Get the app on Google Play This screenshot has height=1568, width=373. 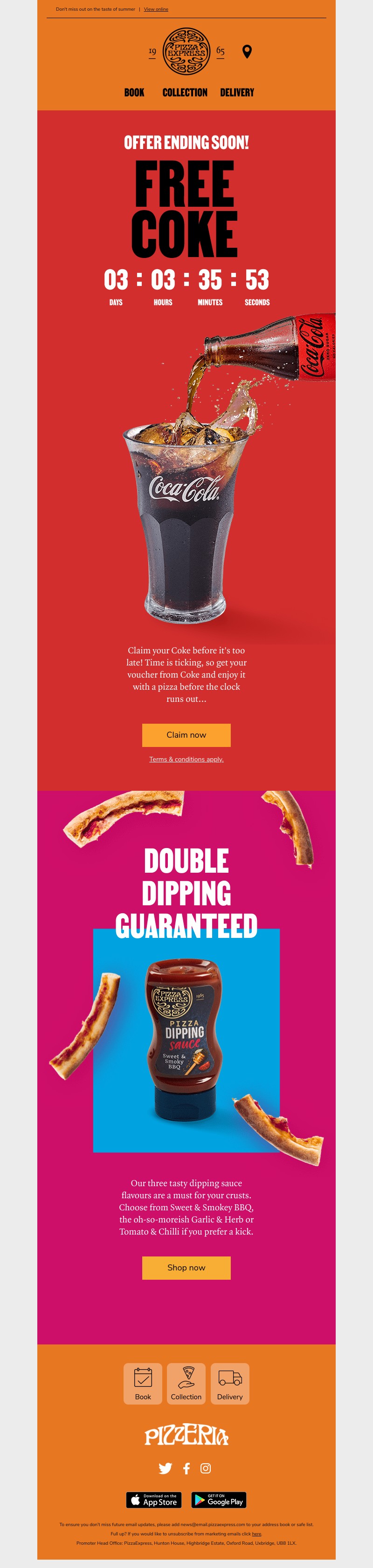pyautogui.click(x=219, y=1500)
